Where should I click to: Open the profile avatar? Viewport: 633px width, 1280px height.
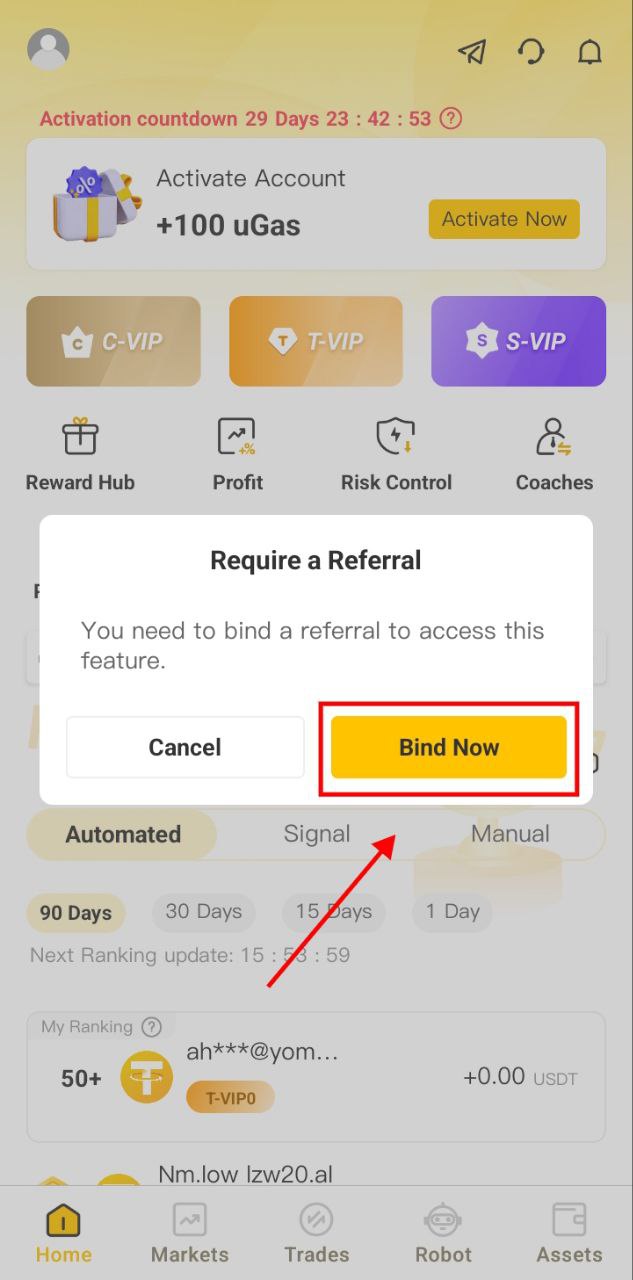(48, 49)
